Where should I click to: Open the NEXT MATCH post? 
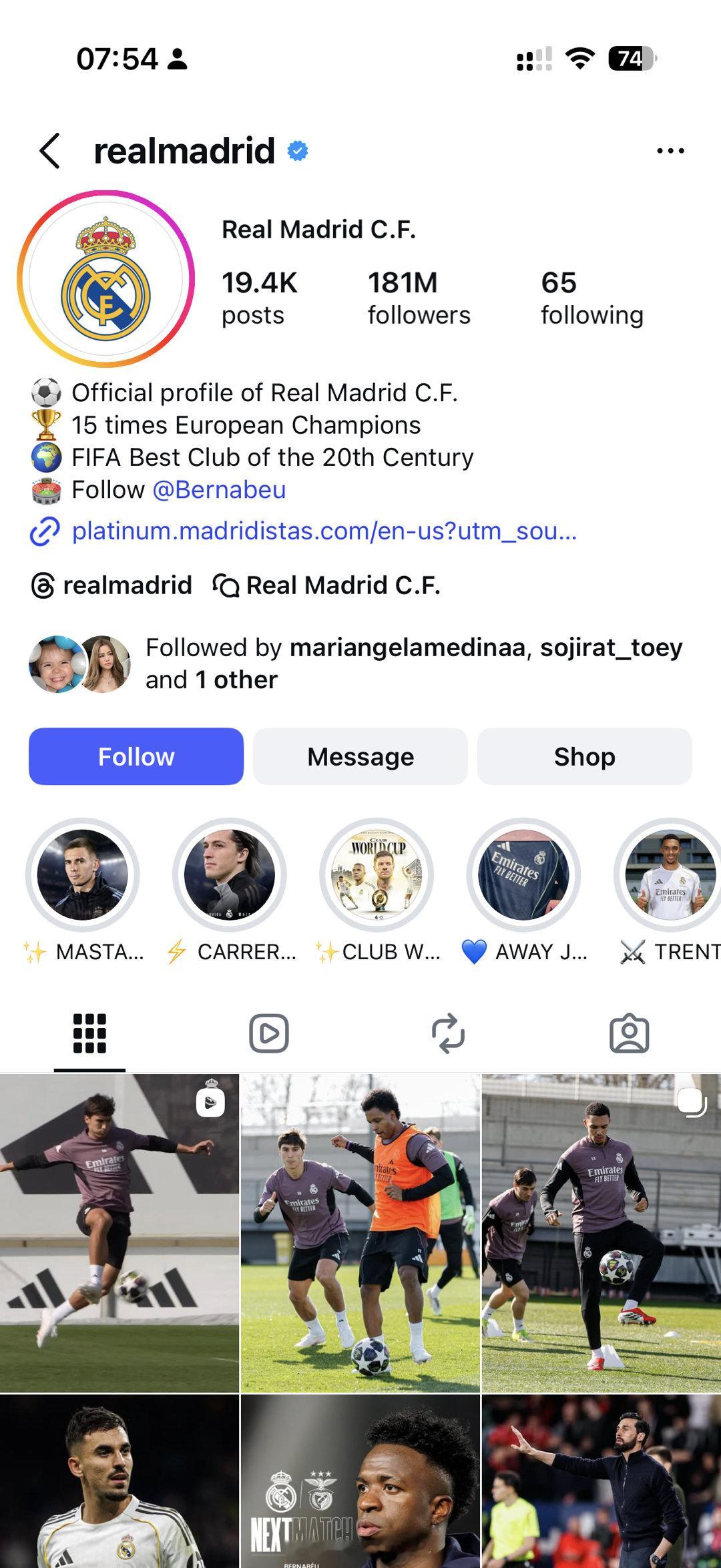(360, 1482)
